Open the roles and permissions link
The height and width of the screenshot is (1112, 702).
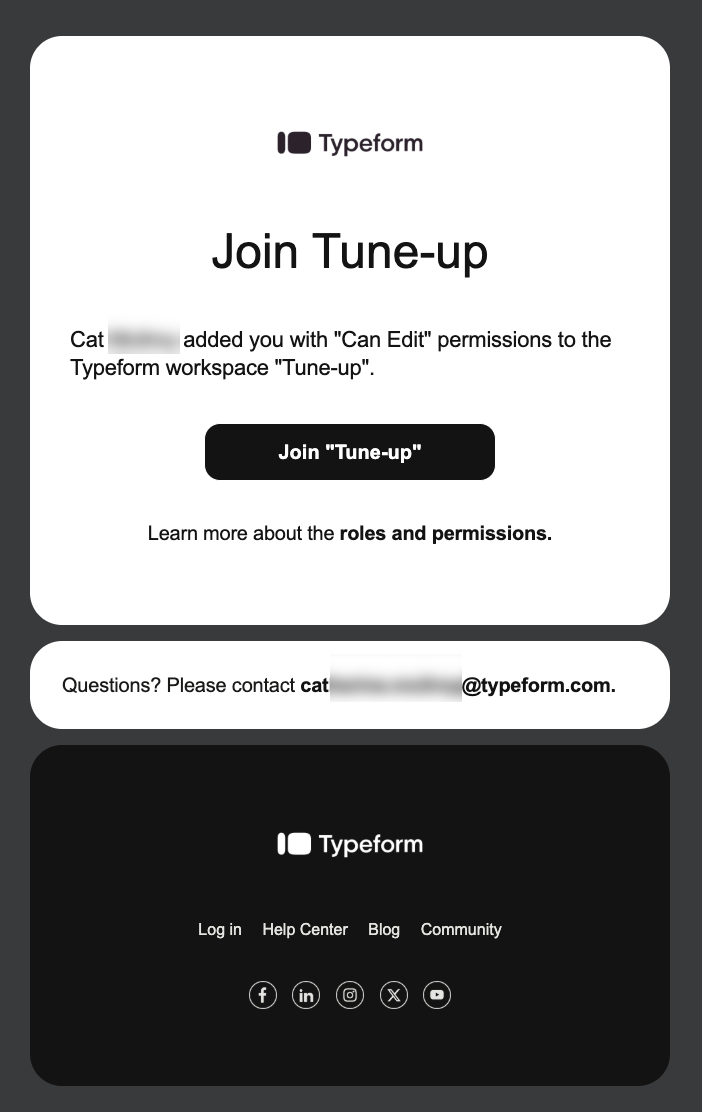445,533
